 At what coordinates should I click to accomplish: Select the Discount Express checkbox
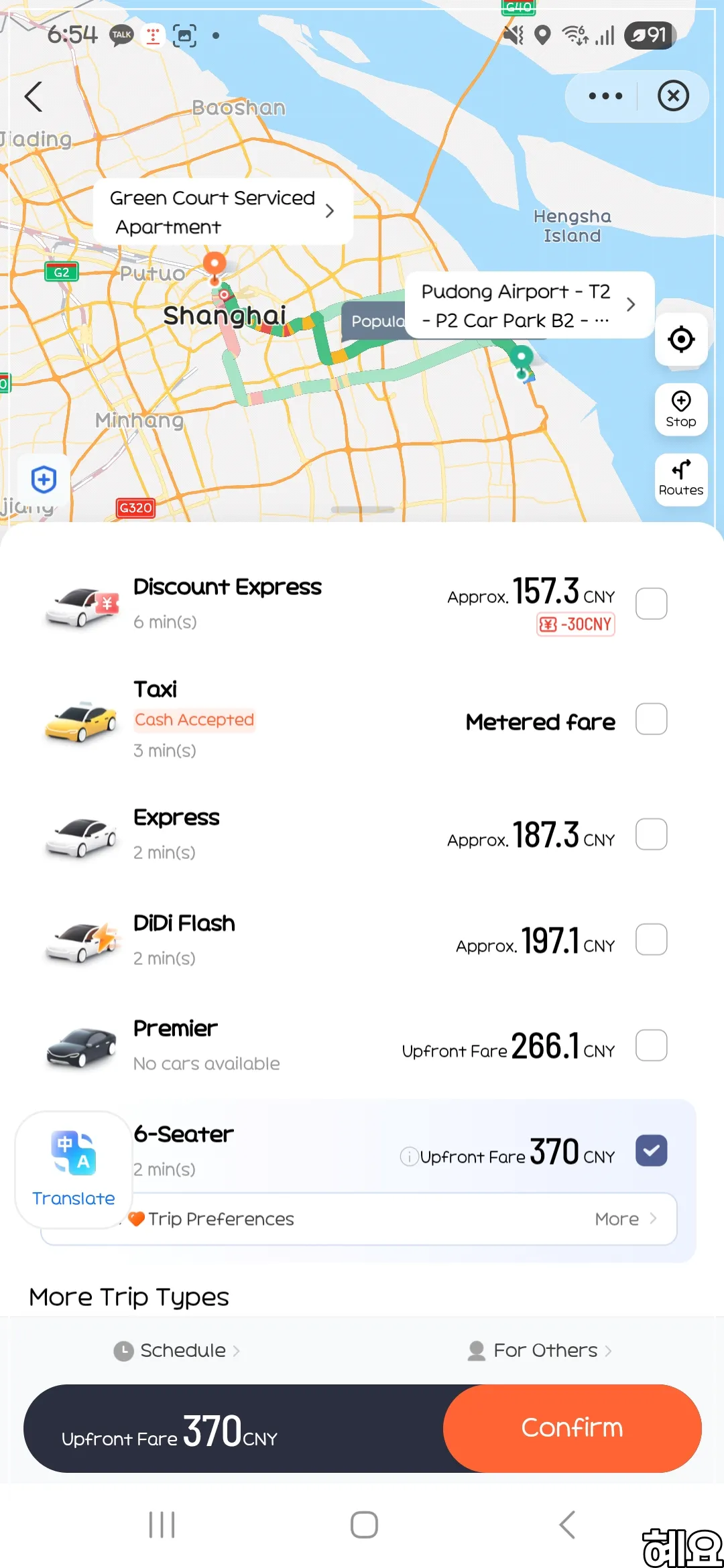coord(651,604)
